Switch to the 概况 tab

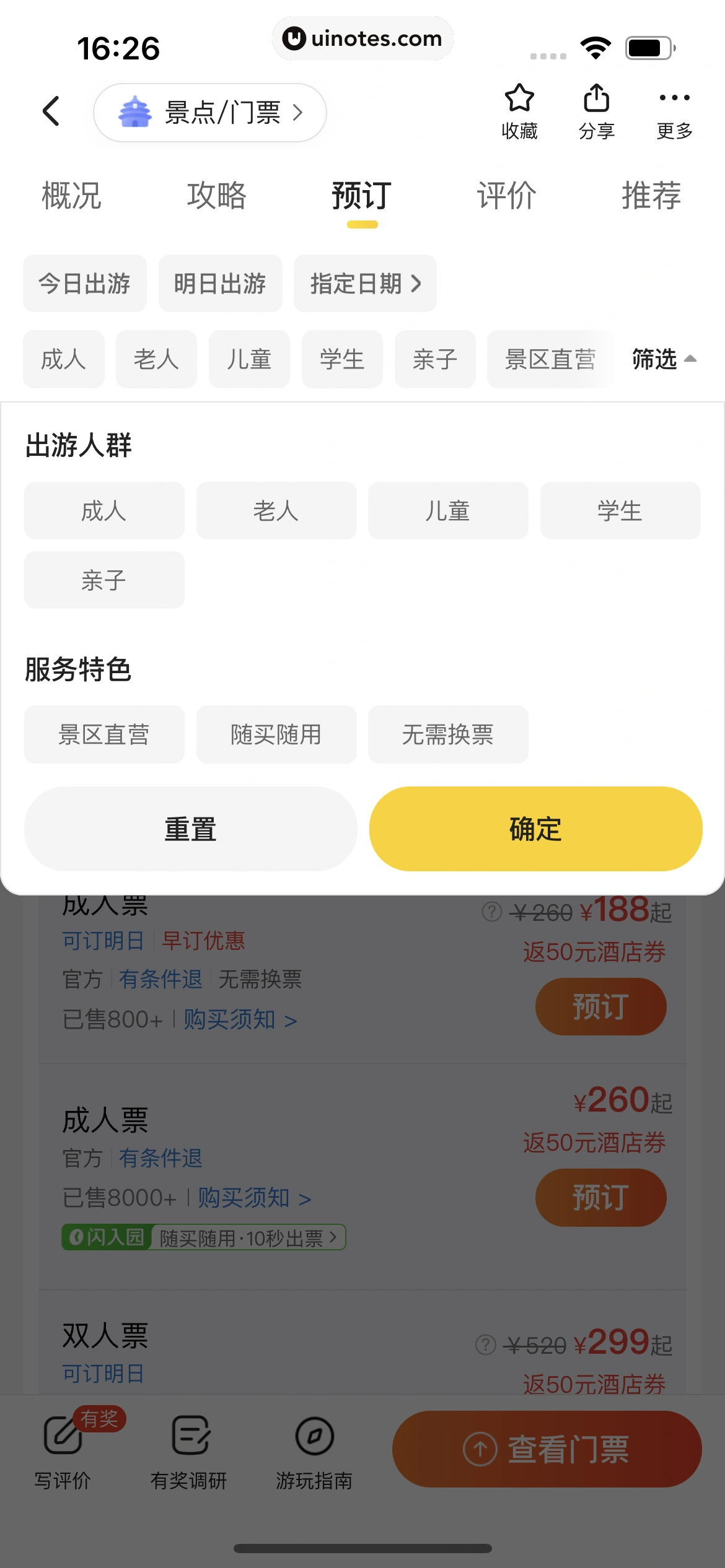(71, 196)
